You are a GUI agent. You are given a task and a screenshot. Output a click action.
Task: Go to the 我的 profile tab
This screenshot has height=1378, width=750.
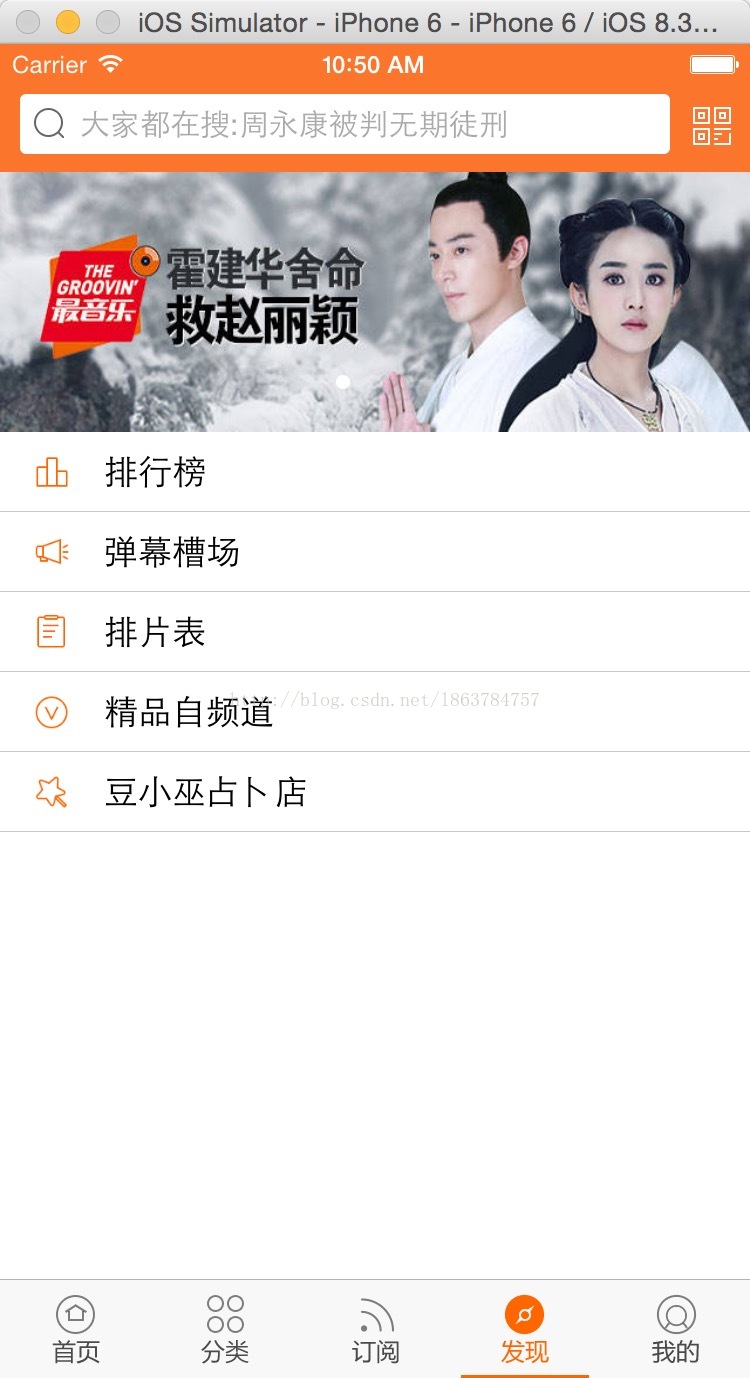tap(675, 1330)
